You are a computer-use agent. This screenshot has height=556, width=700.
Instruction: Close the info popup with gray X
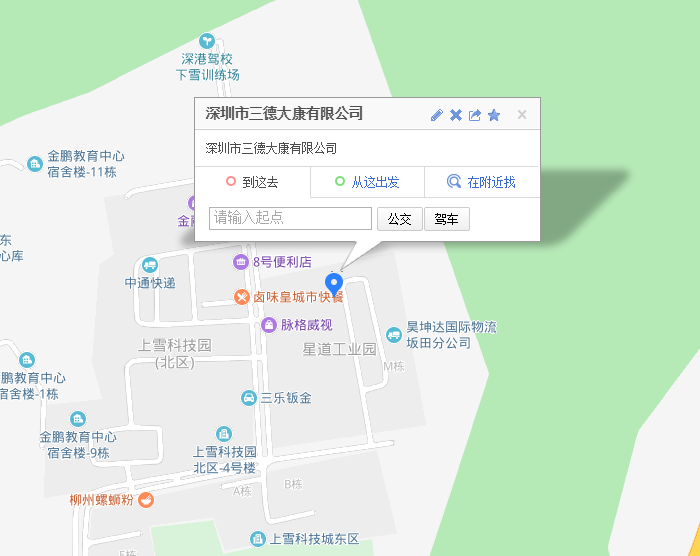click(521, 115)
